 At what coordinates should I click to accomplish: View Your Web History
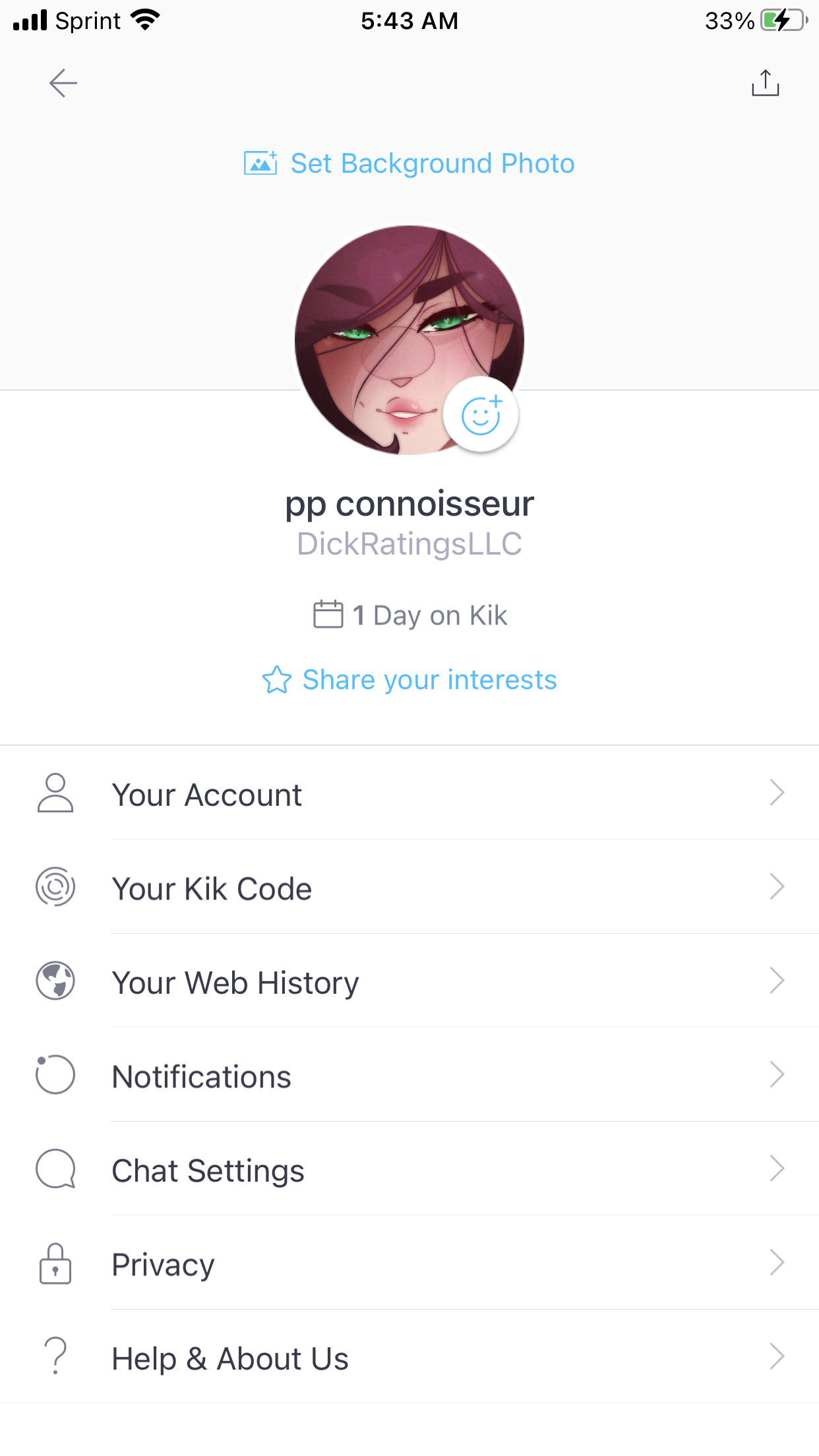click(409, 981)
